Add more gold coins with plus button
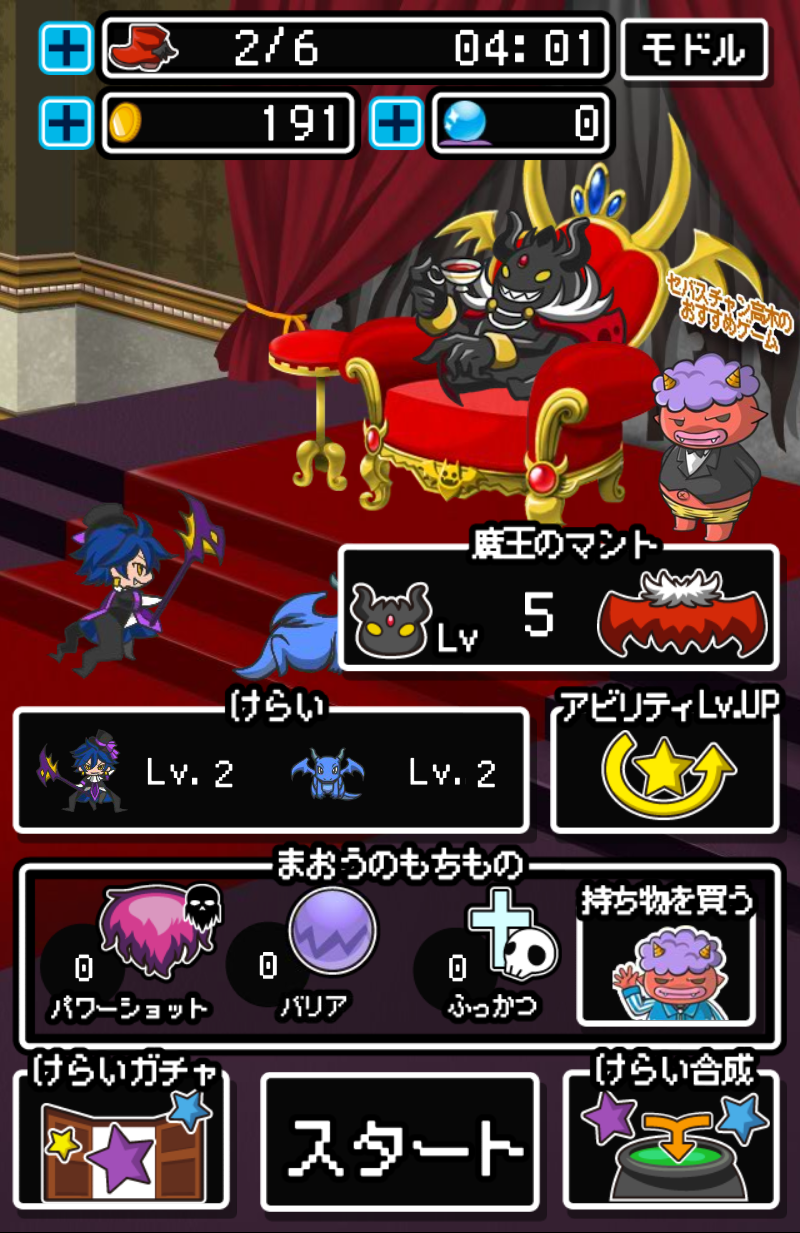 [66, 124]
